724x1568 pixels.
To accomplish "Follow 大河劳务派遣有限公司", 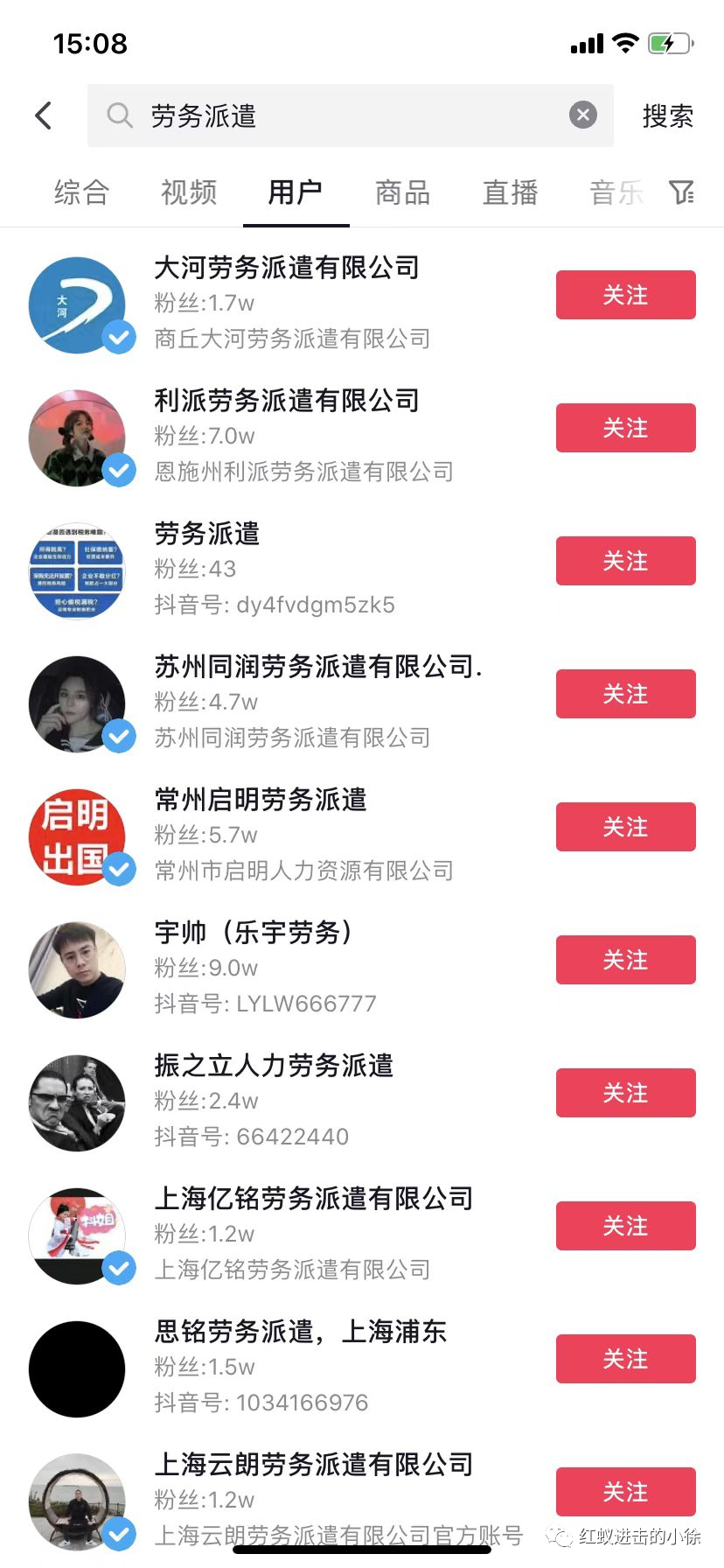I will pos(625,295).
